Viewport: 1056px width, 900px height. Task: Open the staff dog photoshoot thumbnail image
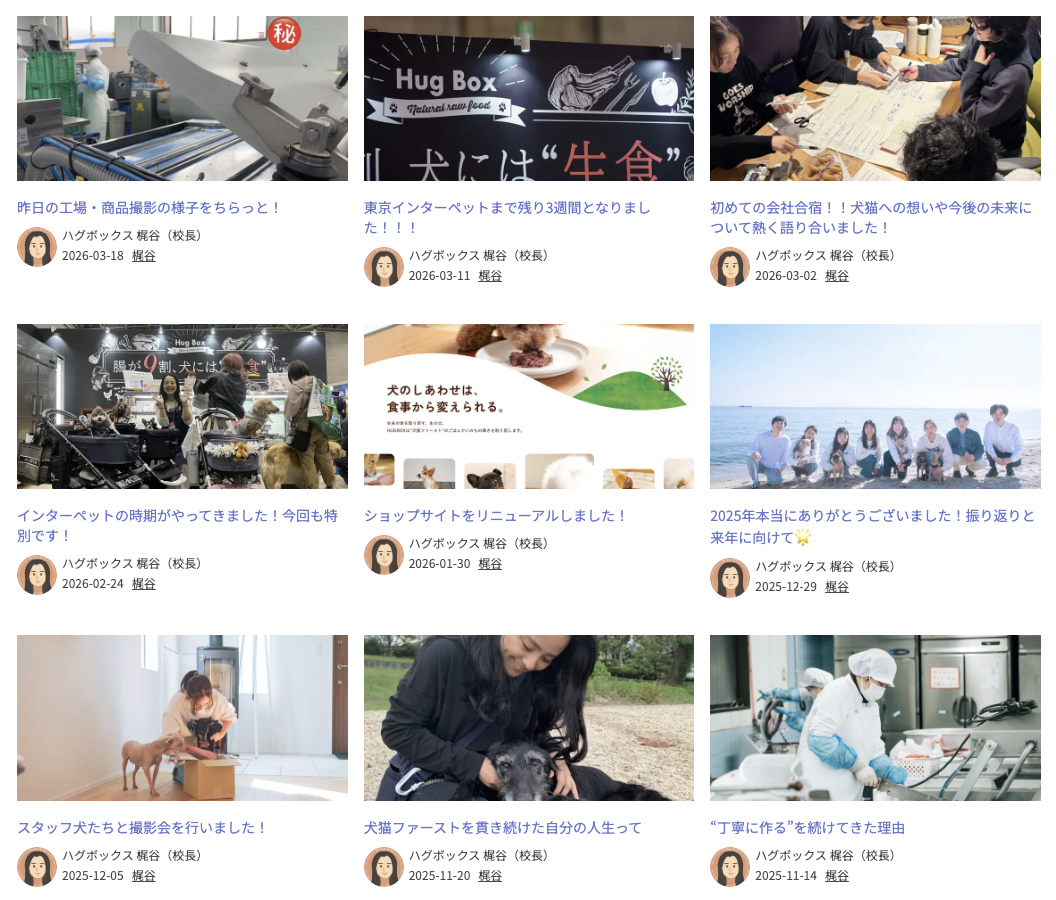click(182, 717)
